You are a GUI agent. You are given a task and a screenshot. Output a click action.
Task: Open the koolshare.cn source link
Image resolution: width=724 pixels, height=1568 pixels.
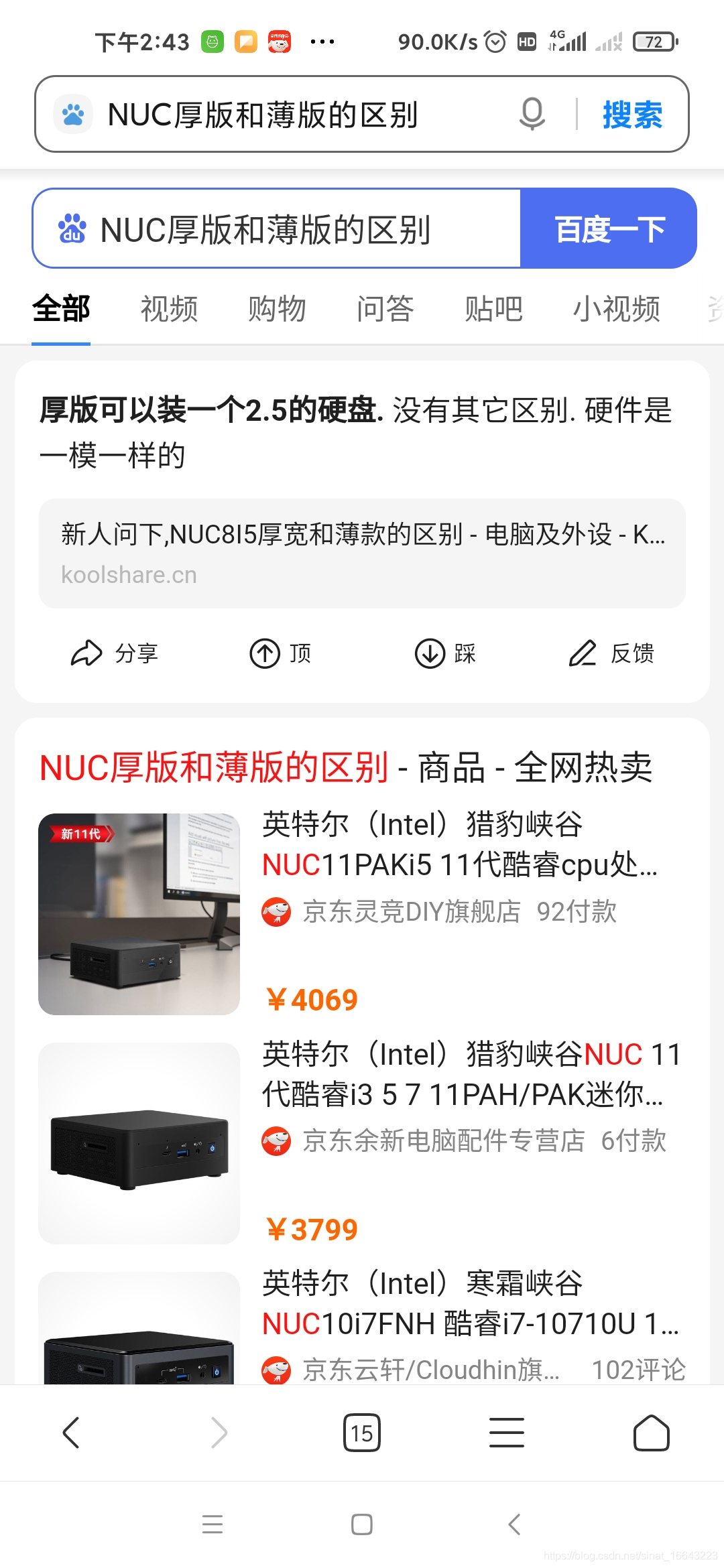(x=362, y=553)
